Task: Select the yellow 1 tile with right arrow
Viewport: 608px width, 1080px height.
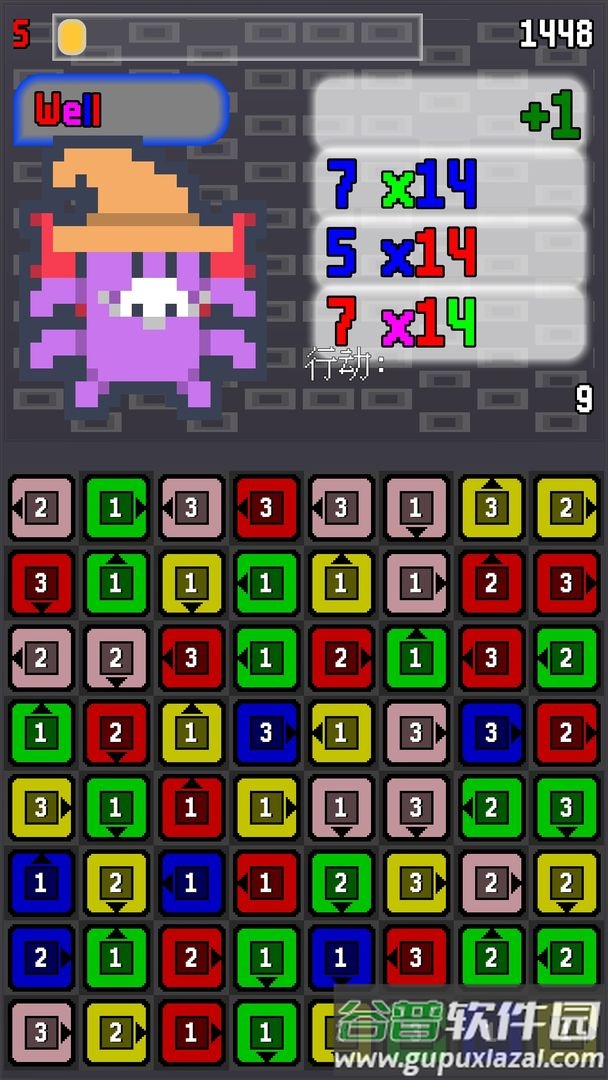Action: (x=266, y=808)
